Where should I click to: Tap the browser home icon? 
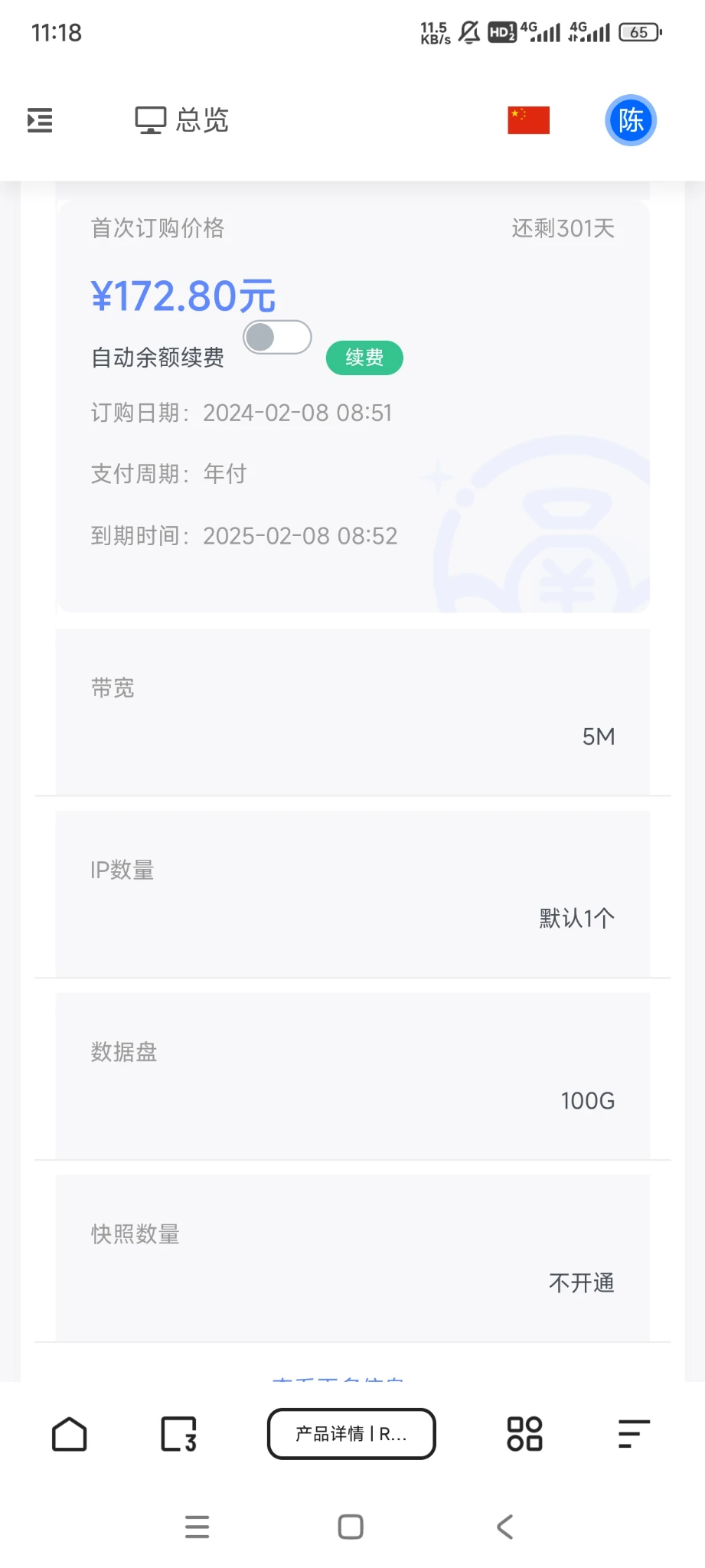click(69, 1435)
